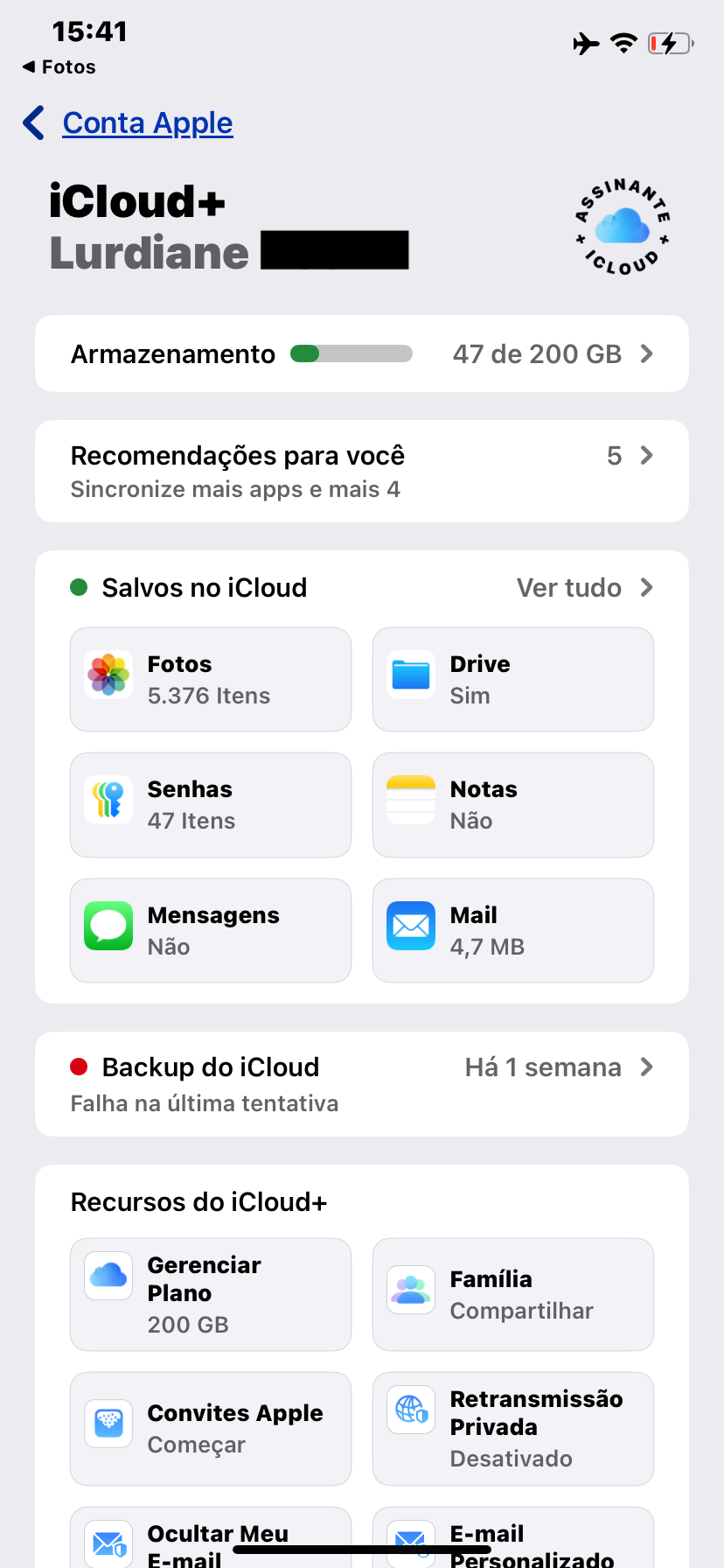Open Gerenciar Plano 200 GB
The width and height of the screenshot is (724, 1568).
click(211, 1294)
